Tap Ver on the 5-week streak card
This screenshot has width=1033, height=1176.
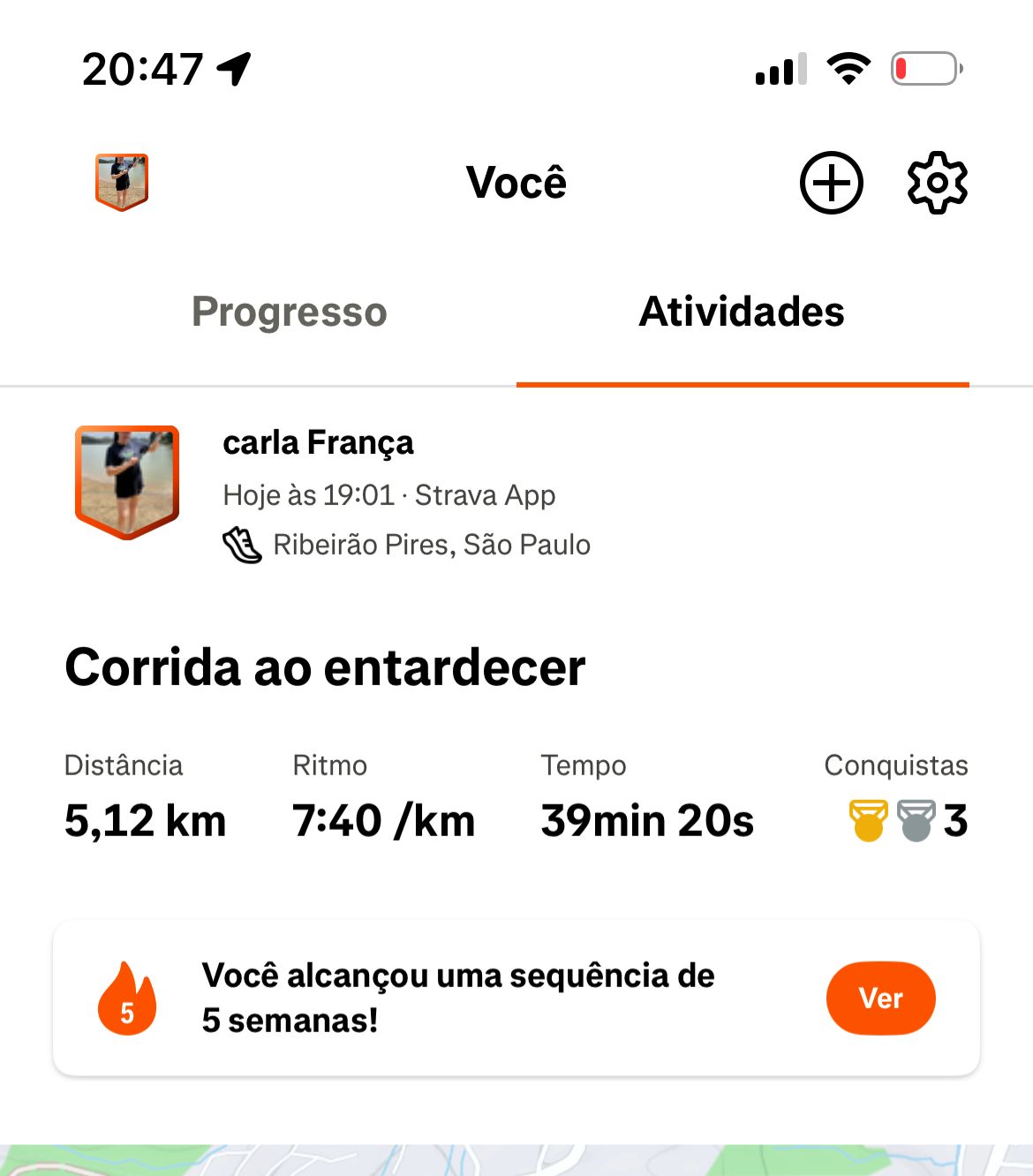pos(880,999)
